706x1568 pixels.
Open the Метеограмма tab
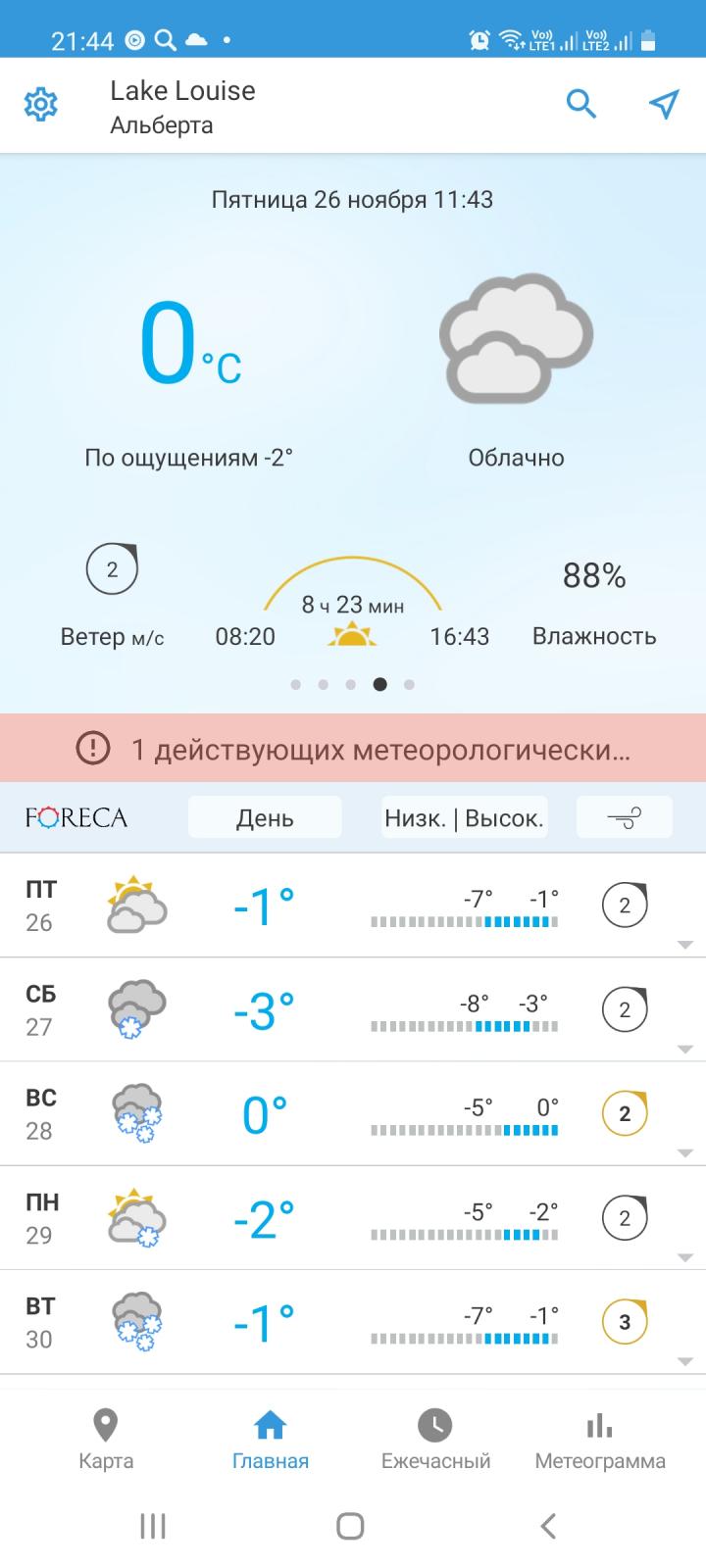pos(600,1439)
